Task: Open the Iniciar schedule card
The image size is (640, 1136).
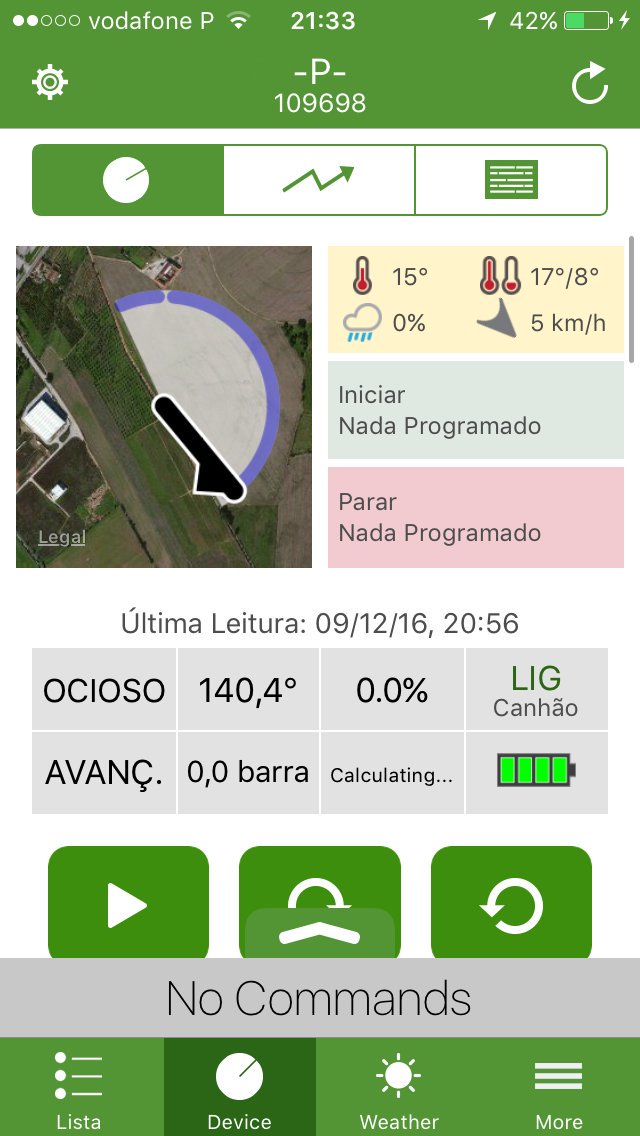Action: pos(476,410)
